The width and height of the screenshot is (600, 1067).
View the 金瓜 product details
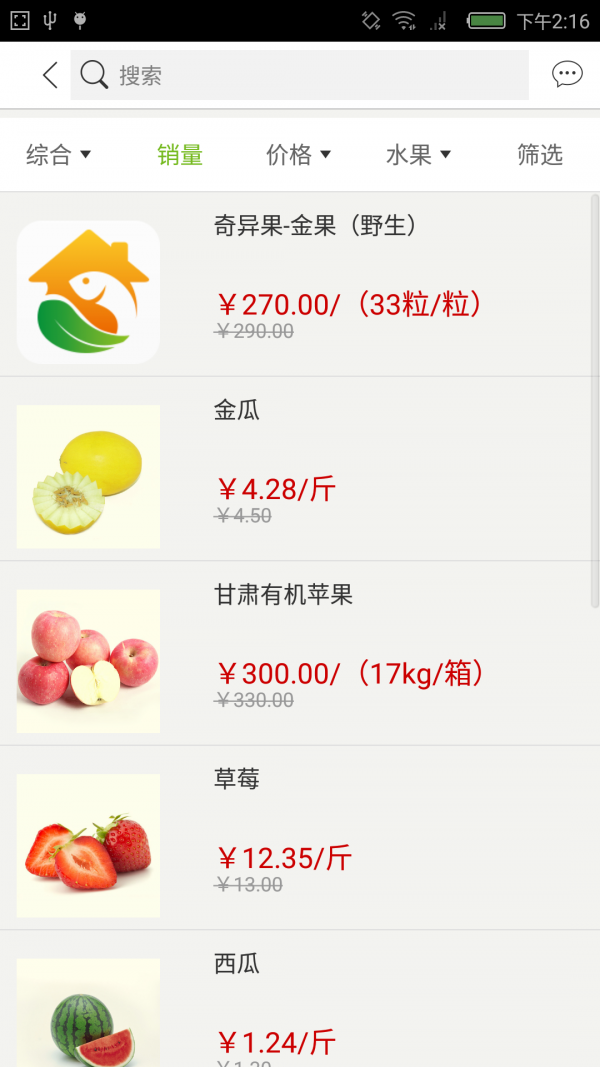[x=300, y=469]
